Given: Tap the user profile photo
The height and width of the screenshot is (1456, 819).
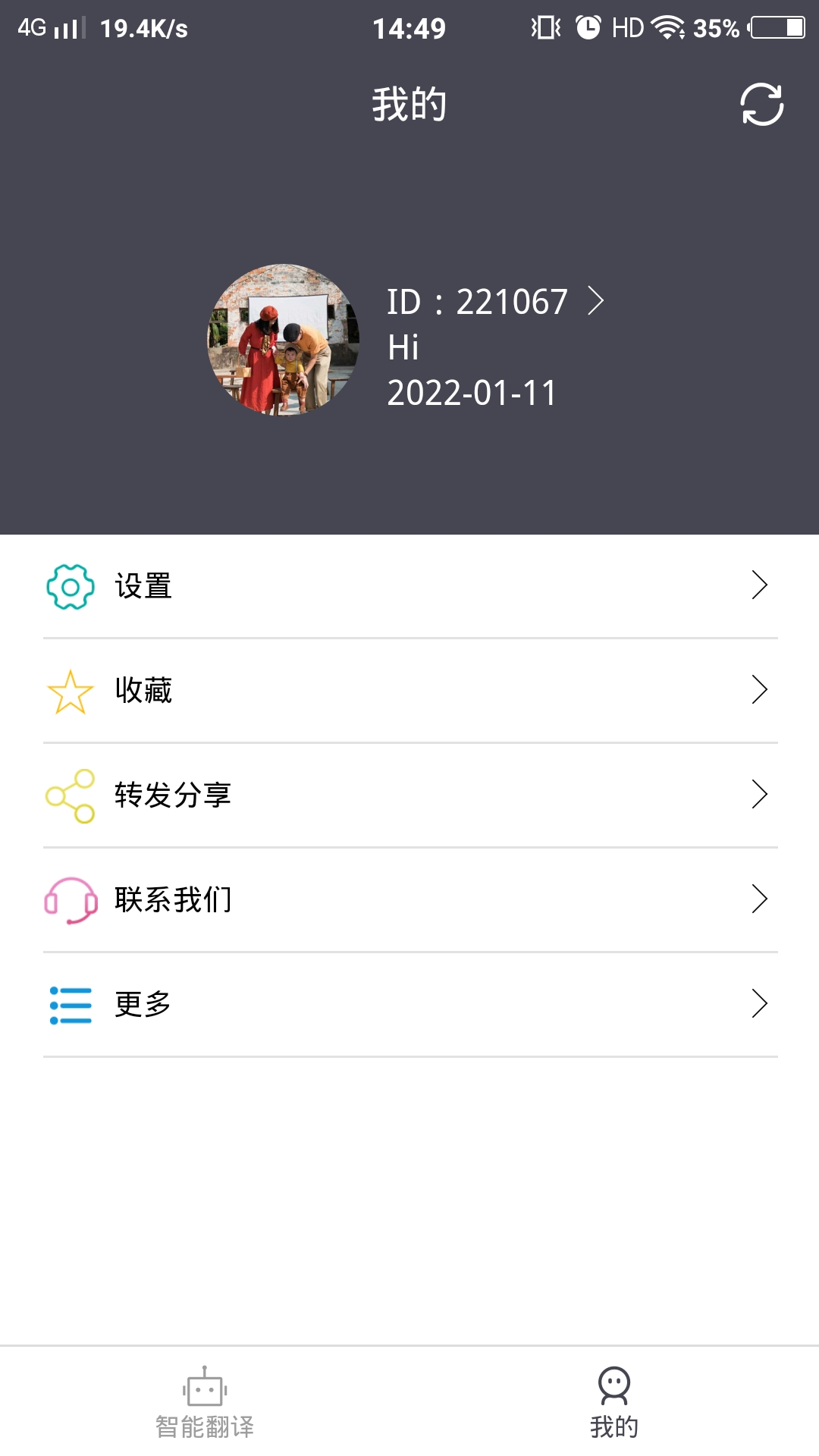Looking at the screenshot, I should [x=284, y=343].
